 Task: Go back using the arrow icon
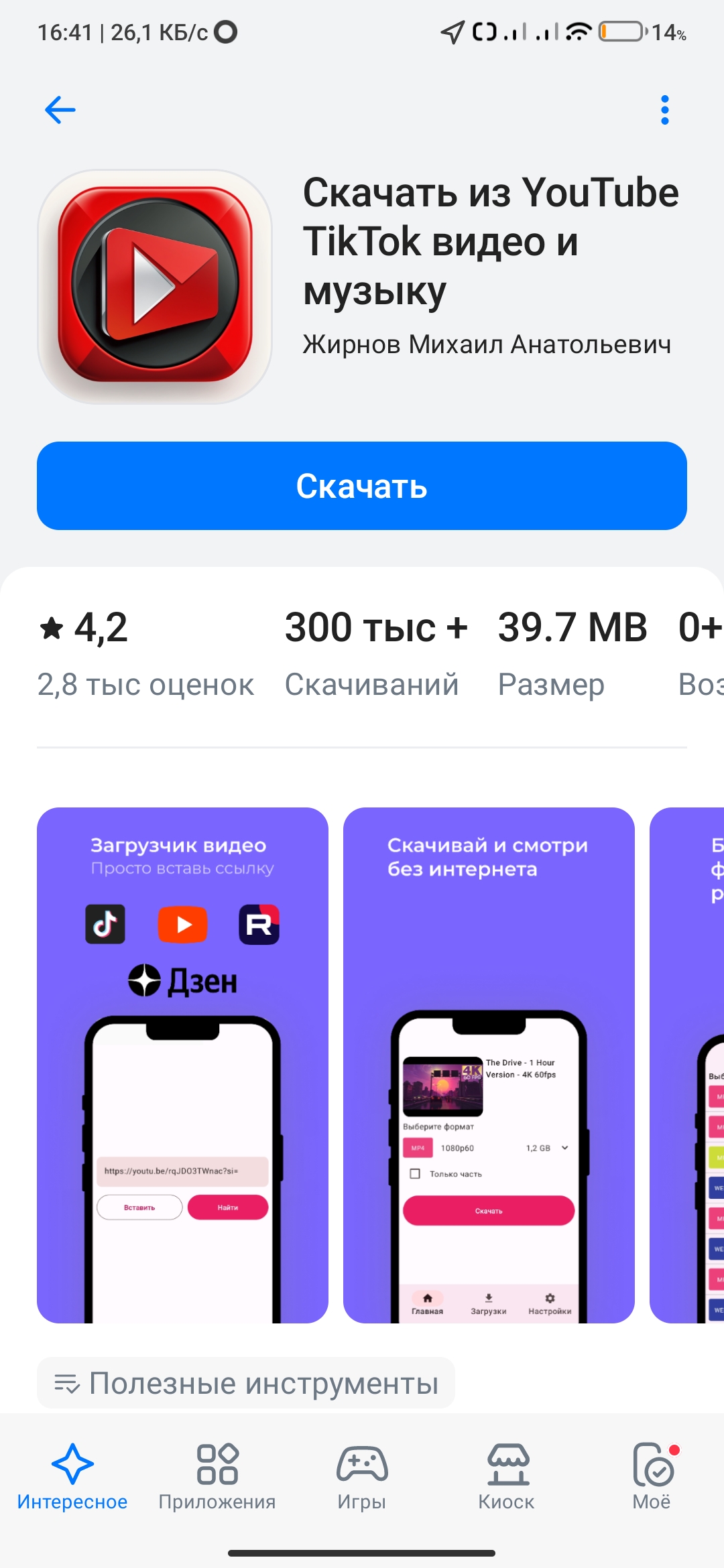[60, 110]
